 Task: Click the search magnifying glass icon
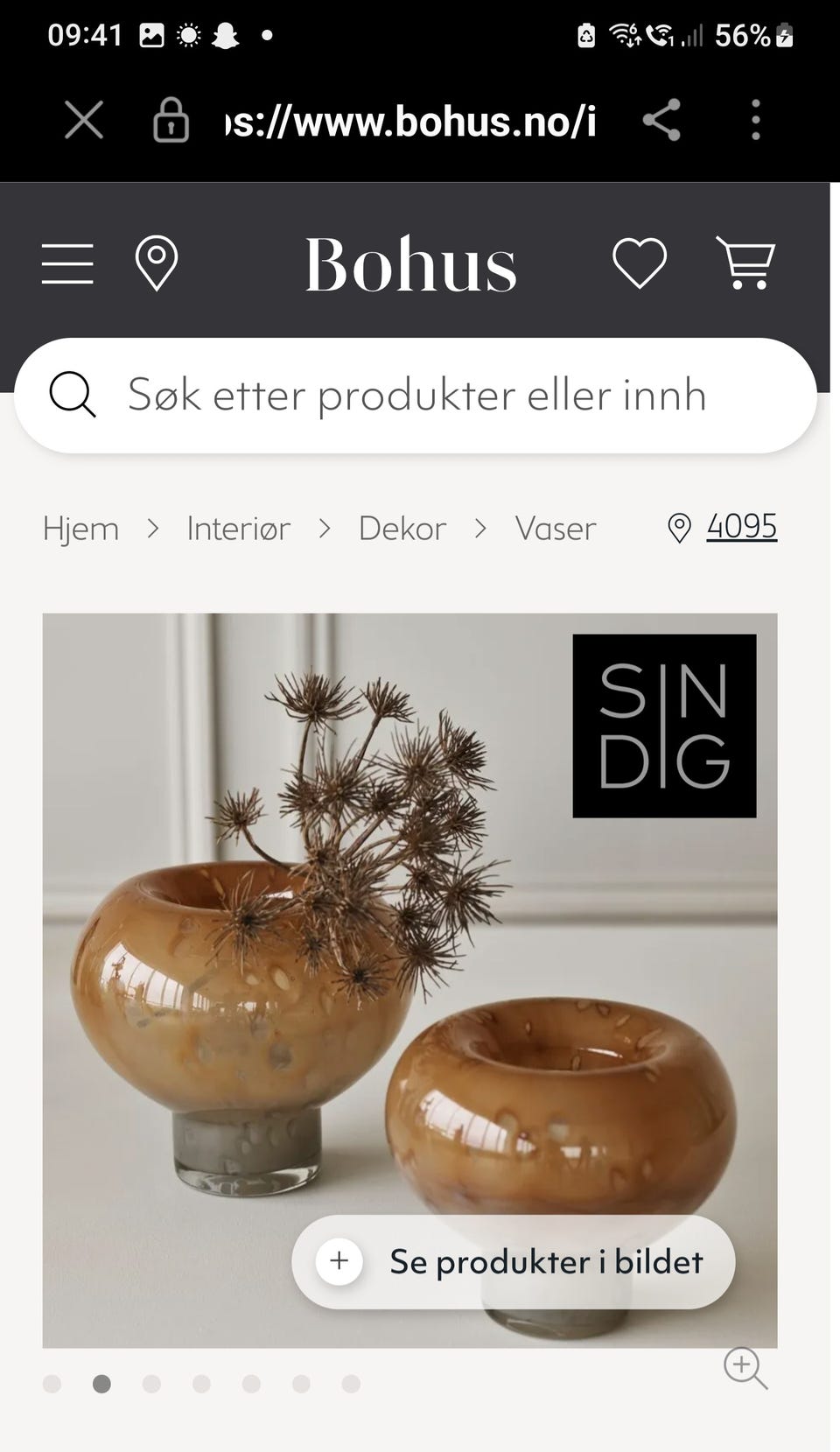coord(73,396)
